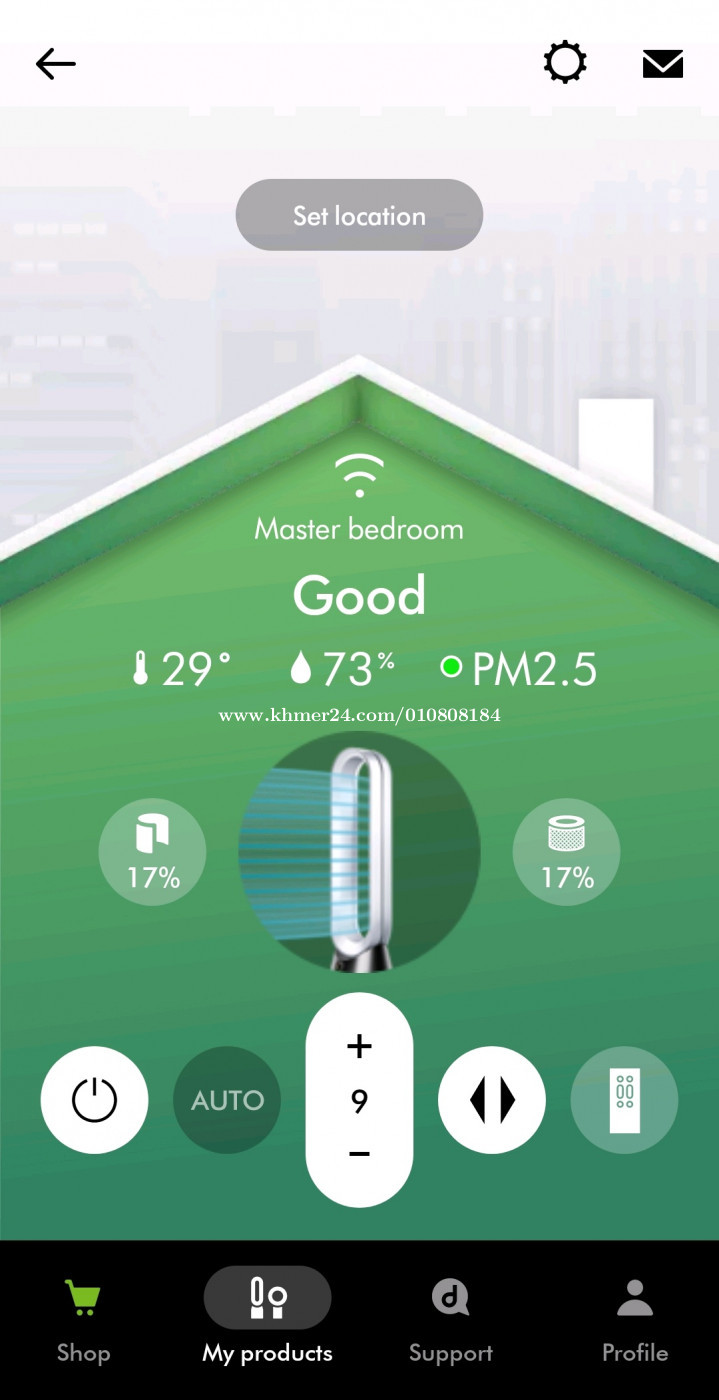Go back using the arrow icon
This screenshot has width=719, height=1400.
[x=56, y=65]
